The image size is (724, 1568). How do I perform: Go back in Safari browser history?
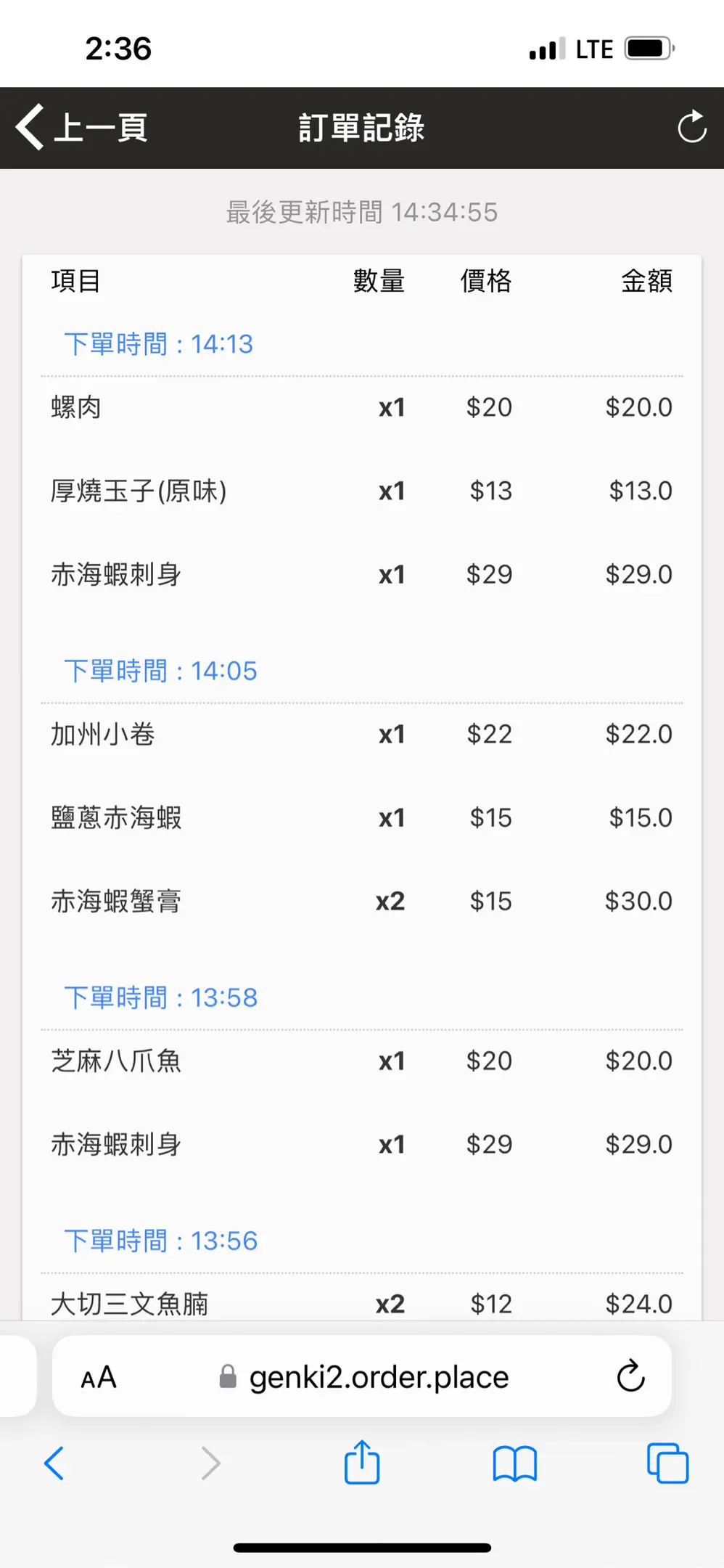pos(54,1463)
